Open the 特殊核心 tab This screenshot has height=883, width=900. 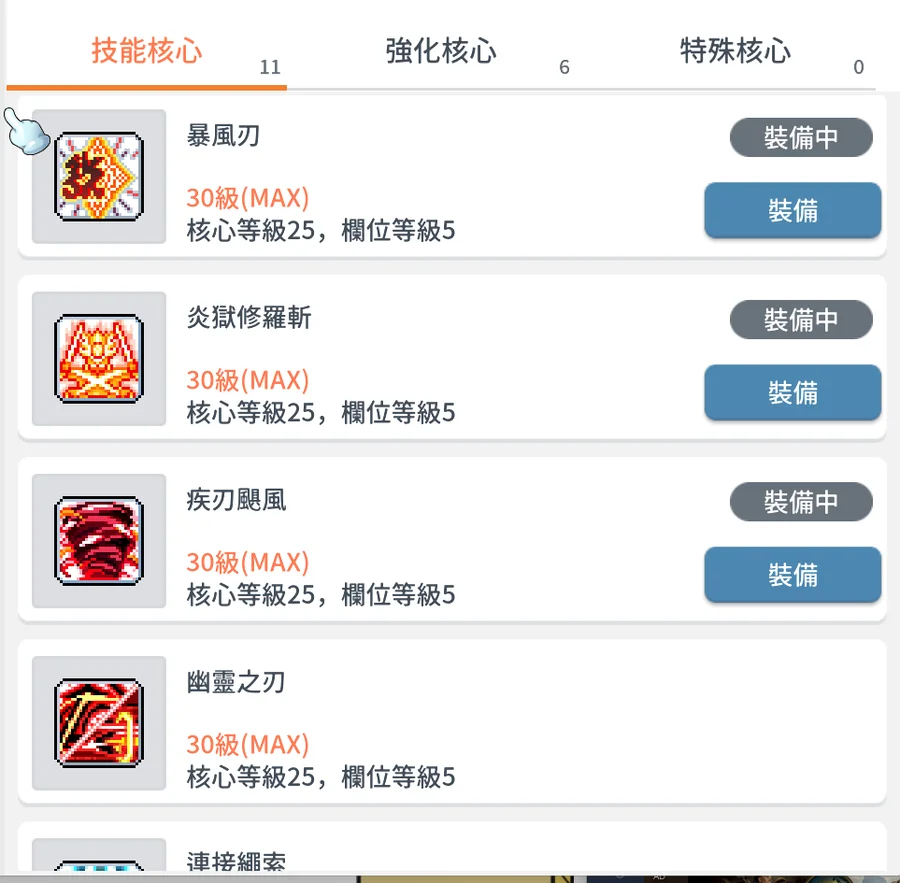(x=735, y=52)
